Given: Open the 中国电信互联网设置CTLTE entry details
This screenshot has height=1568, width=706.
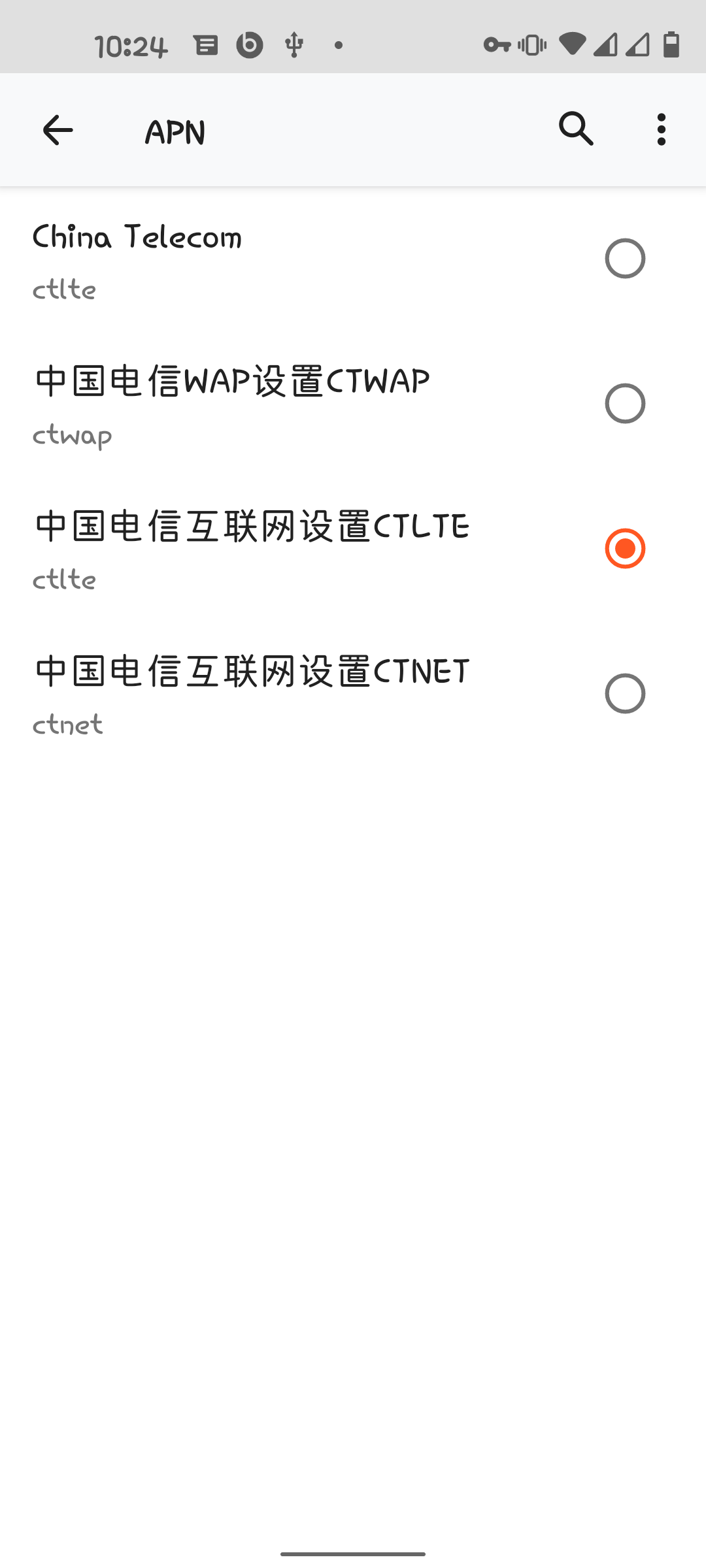Looking at the screenshot, I should pyautogui.click(x=261, y=549).
